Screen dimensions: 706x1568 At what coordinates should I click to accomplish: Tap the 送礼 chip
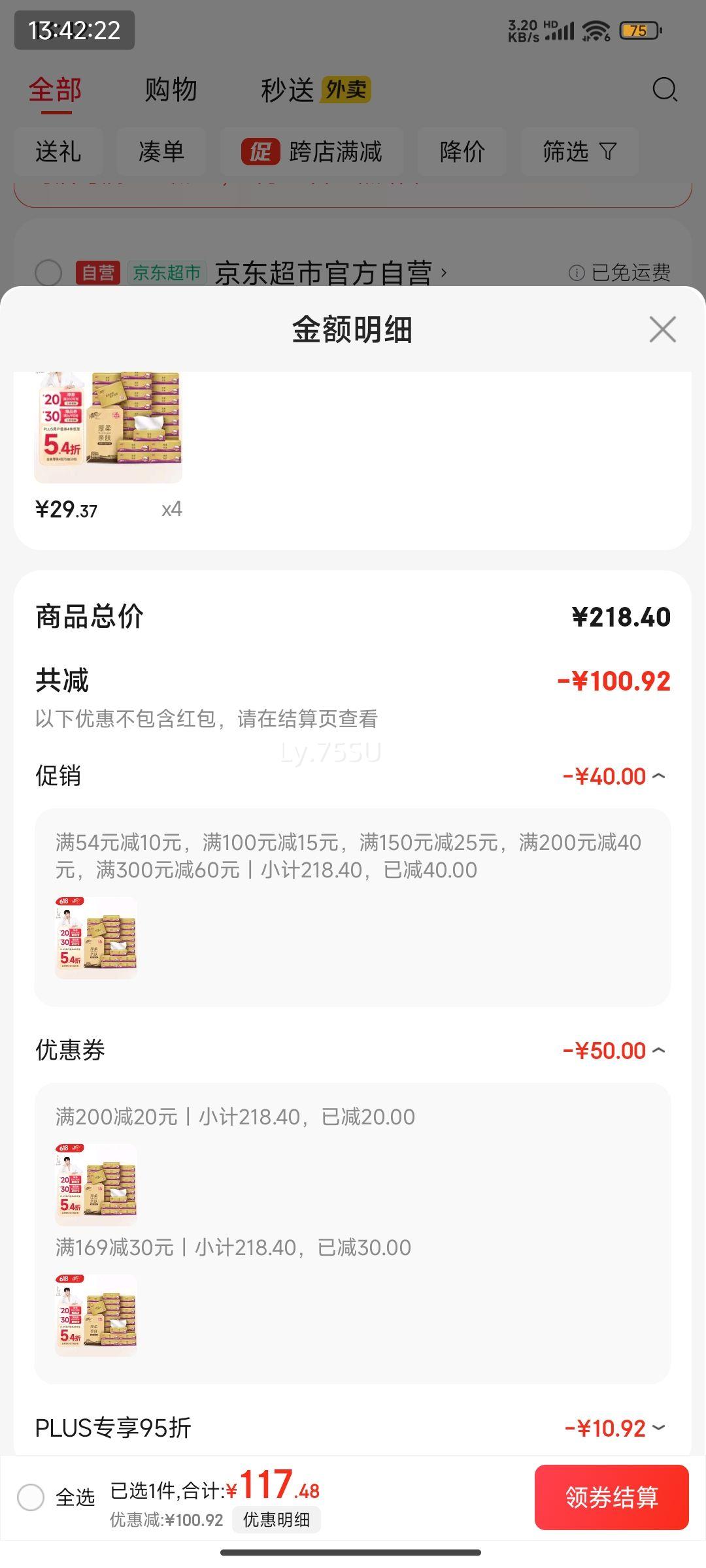pos(58,152)
